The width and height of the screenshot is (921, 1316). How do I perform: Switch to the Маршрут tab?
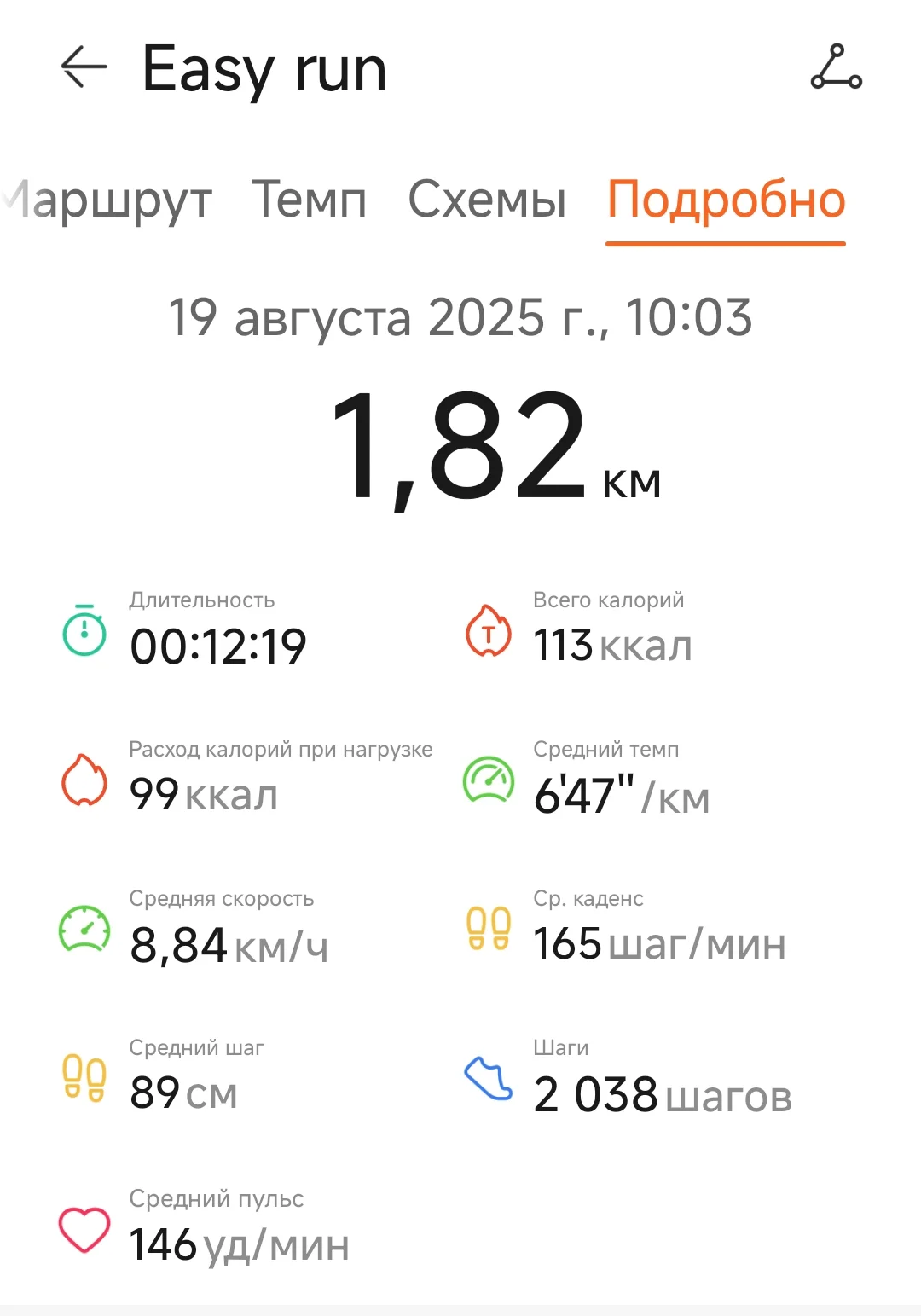pos(111,200)
